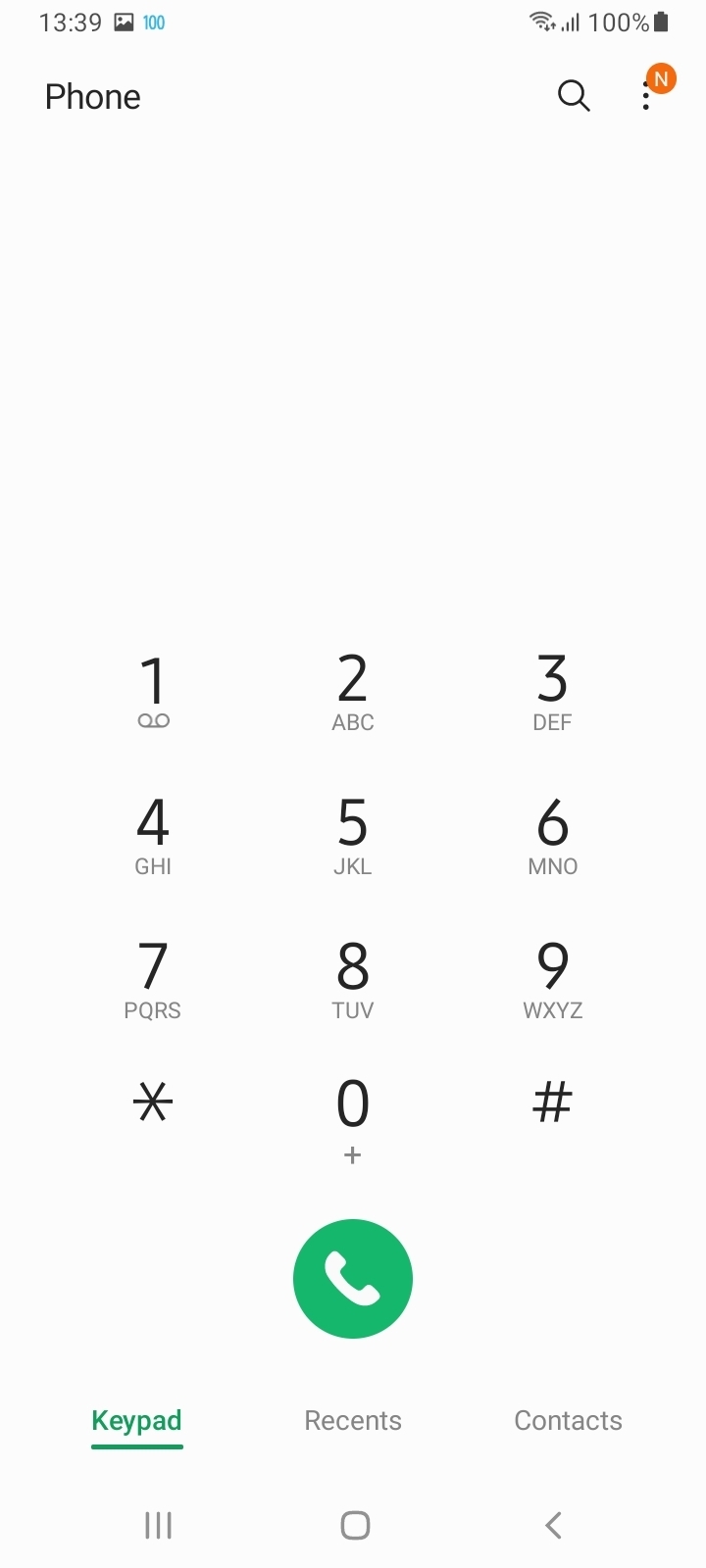The image size is (706, 1568).
Task: Open recent apps from navigation bar
Action: [158, 1525]
